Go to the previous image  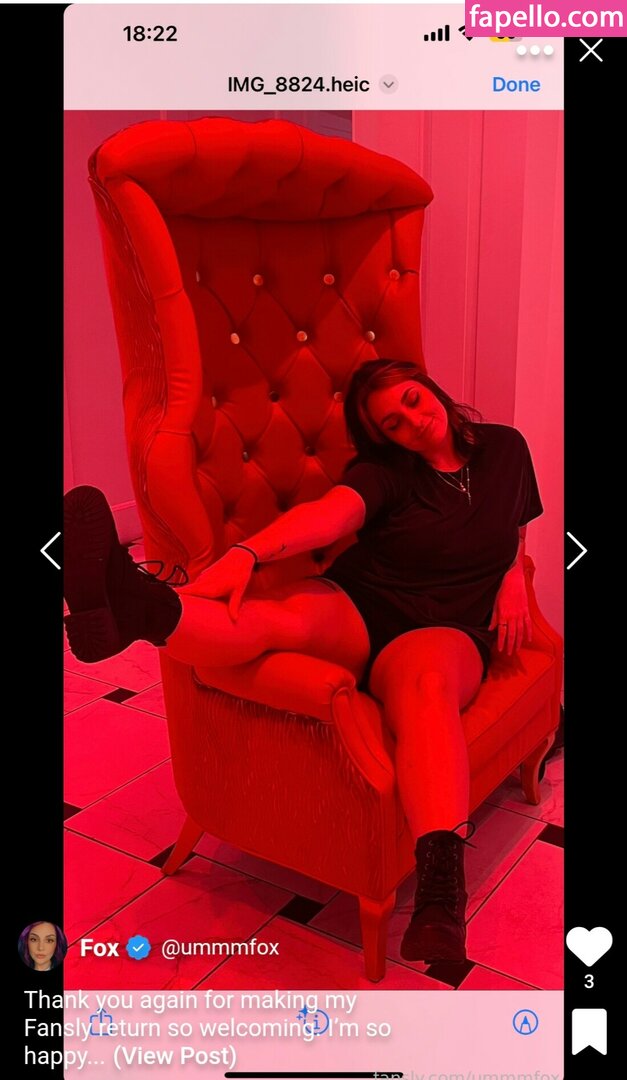50,550
